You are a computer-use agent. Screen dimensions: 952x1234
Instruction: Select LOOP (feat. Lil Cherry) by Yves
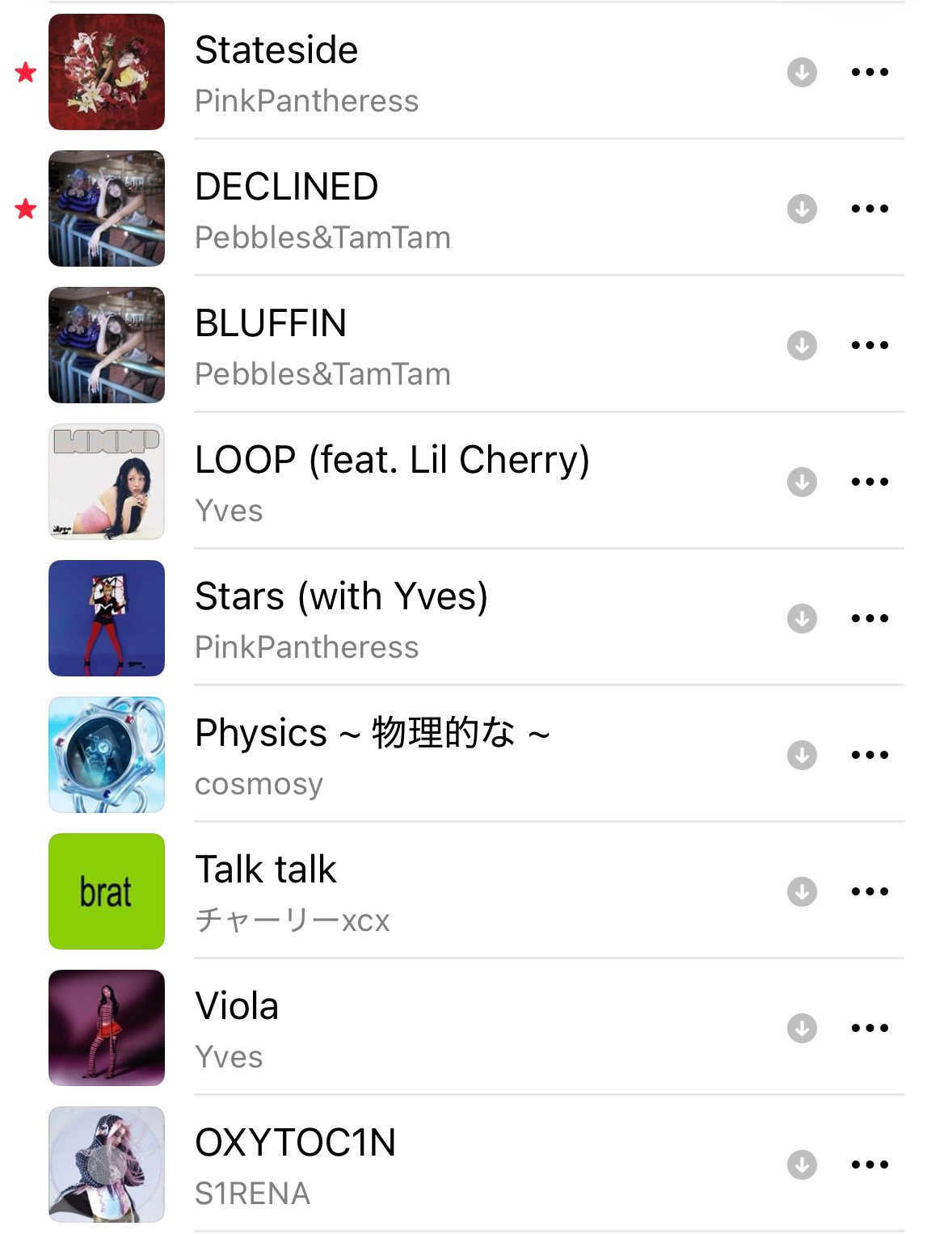pos(392,482)
